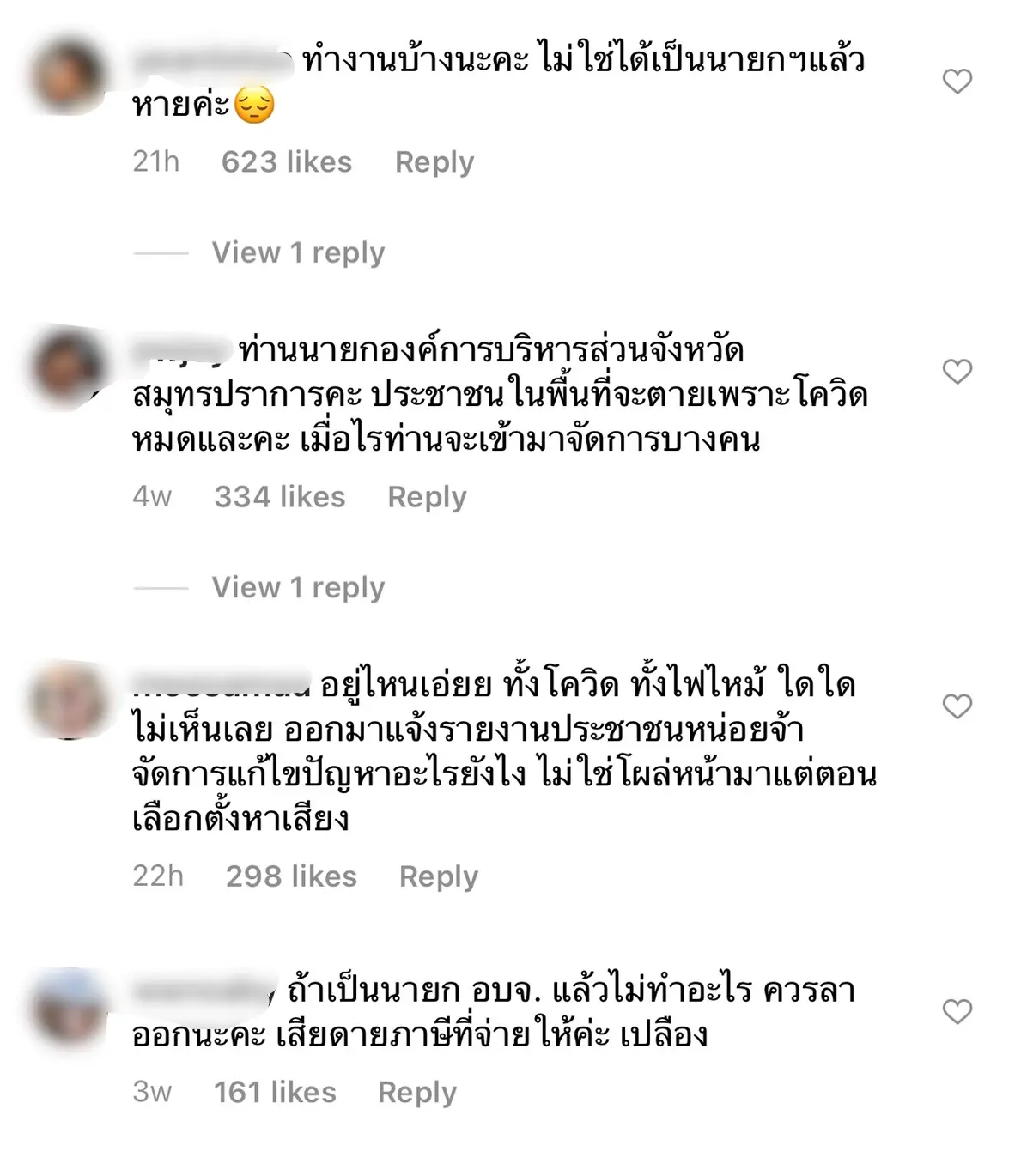The width and height of the screenshot is (1027, 1176).
Task: Open the 21h commenter's profile picture
Action: (68, 75)
